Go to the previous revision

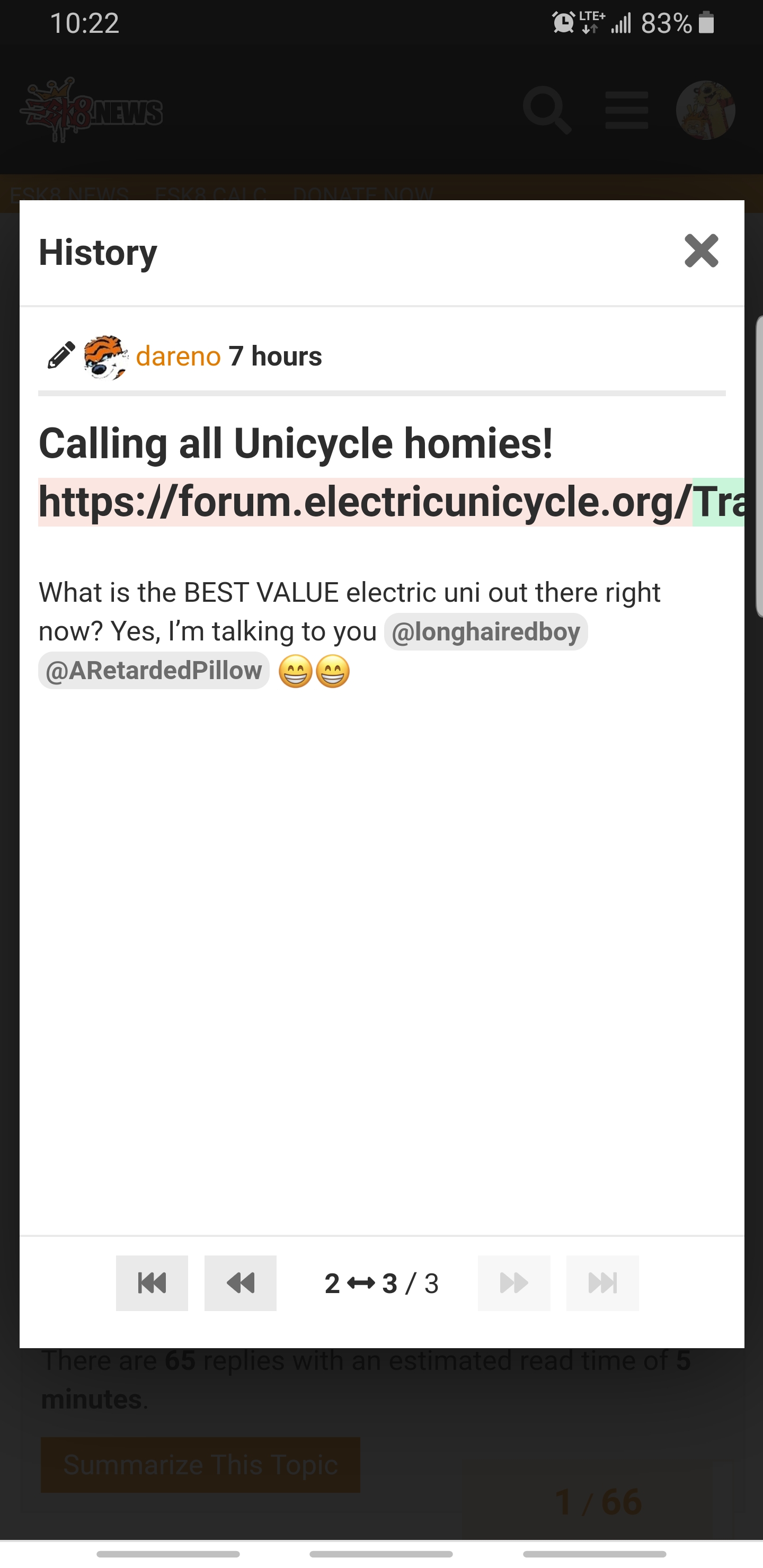click(240, 1282)
